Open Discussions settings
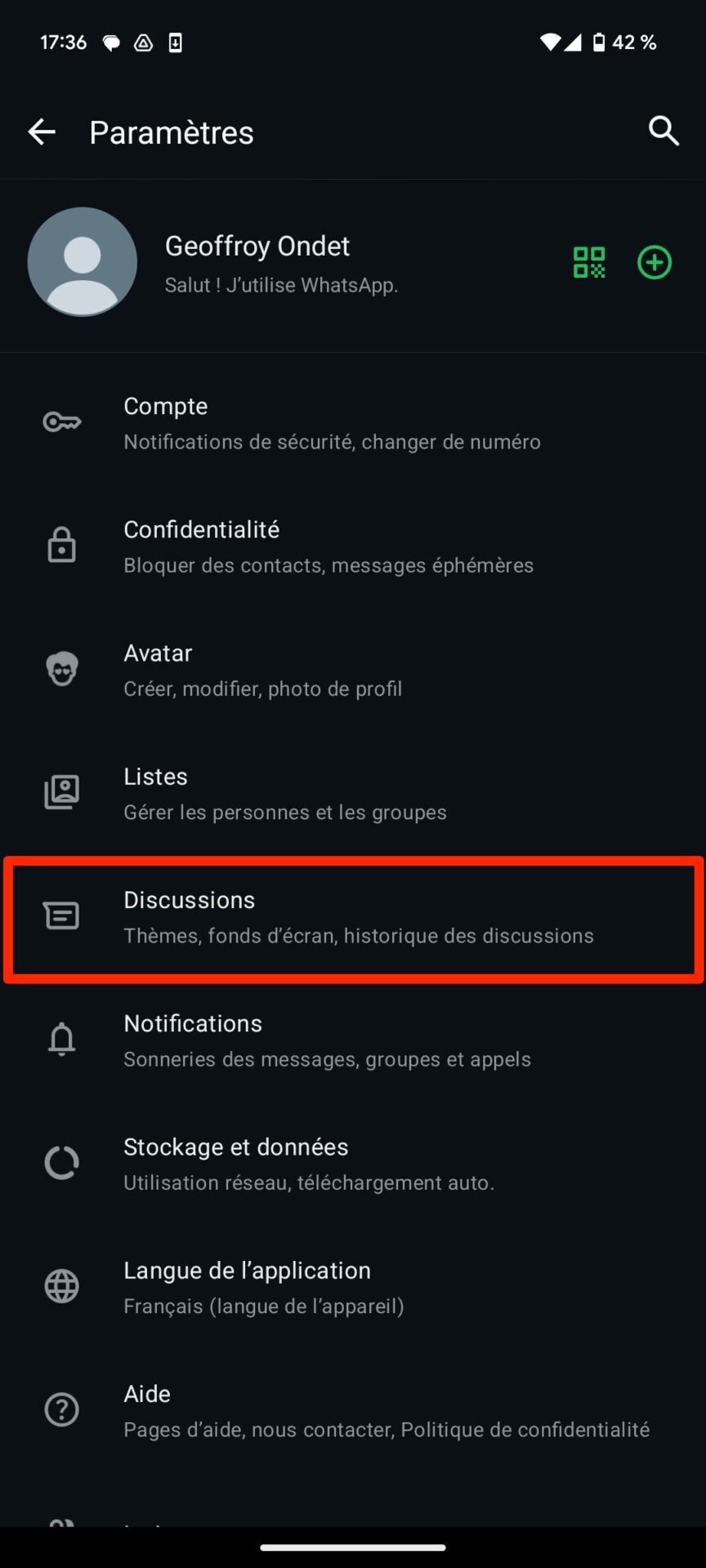706x1568 pixels. pyautogui.click(x=353, y=917)
